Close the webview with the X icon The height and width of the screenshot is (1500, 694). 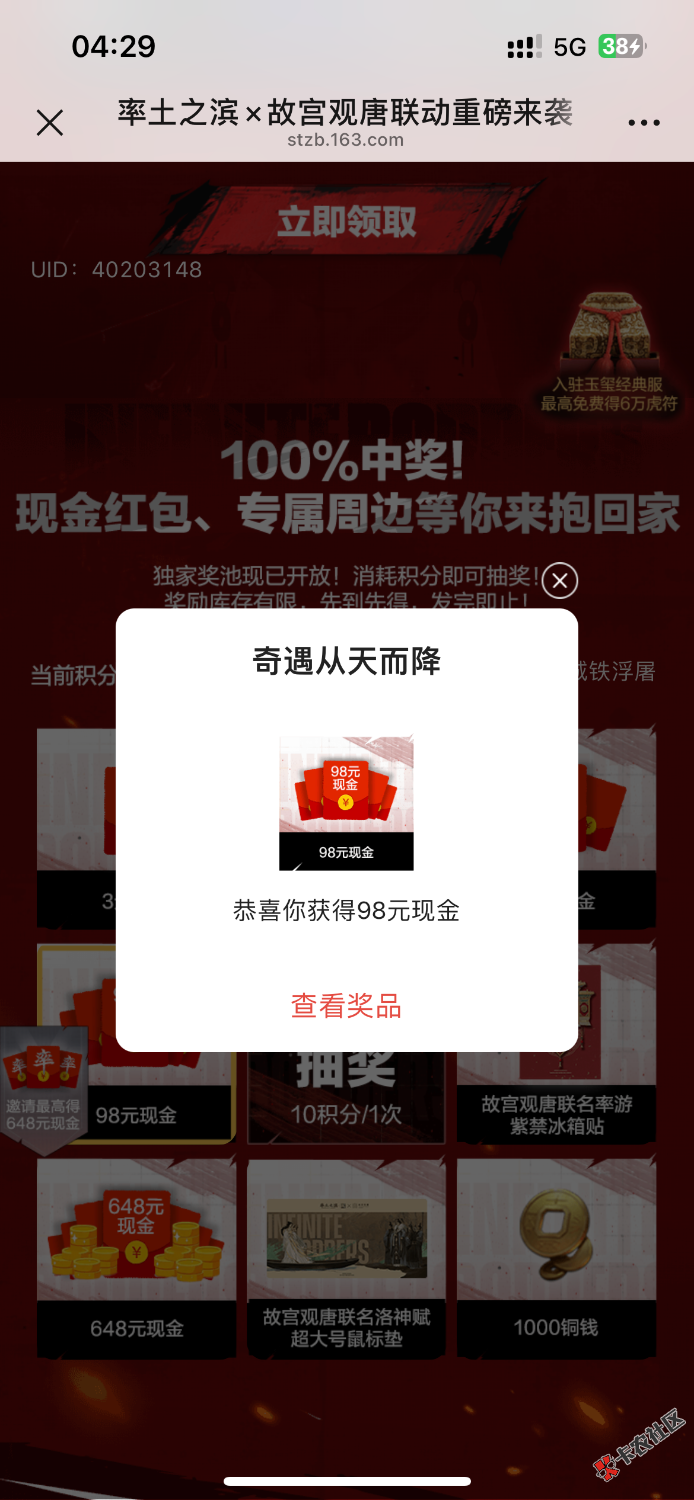click(49, 123)
